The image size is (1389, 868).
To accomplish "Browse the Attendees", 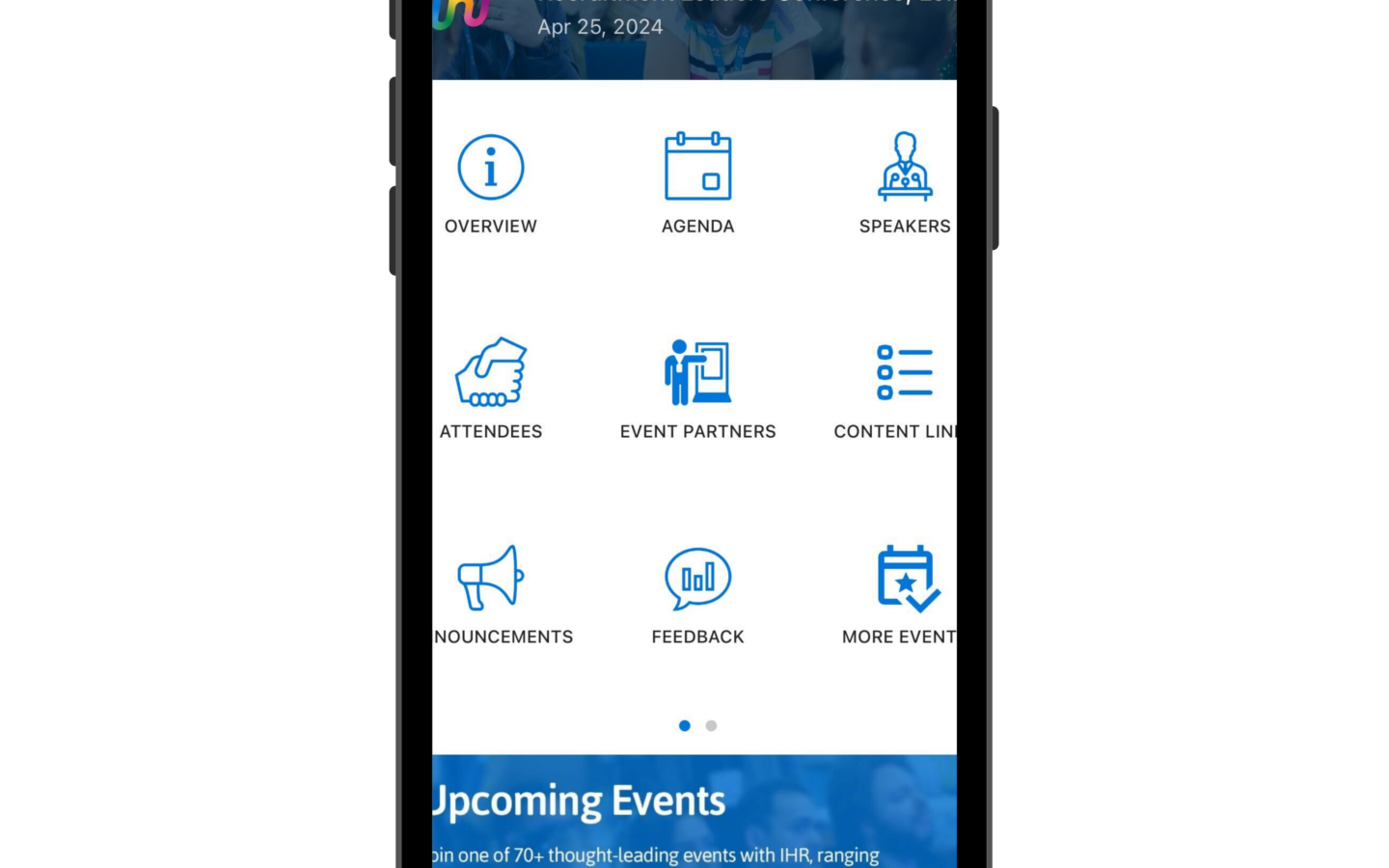I will tap(490, 389).
